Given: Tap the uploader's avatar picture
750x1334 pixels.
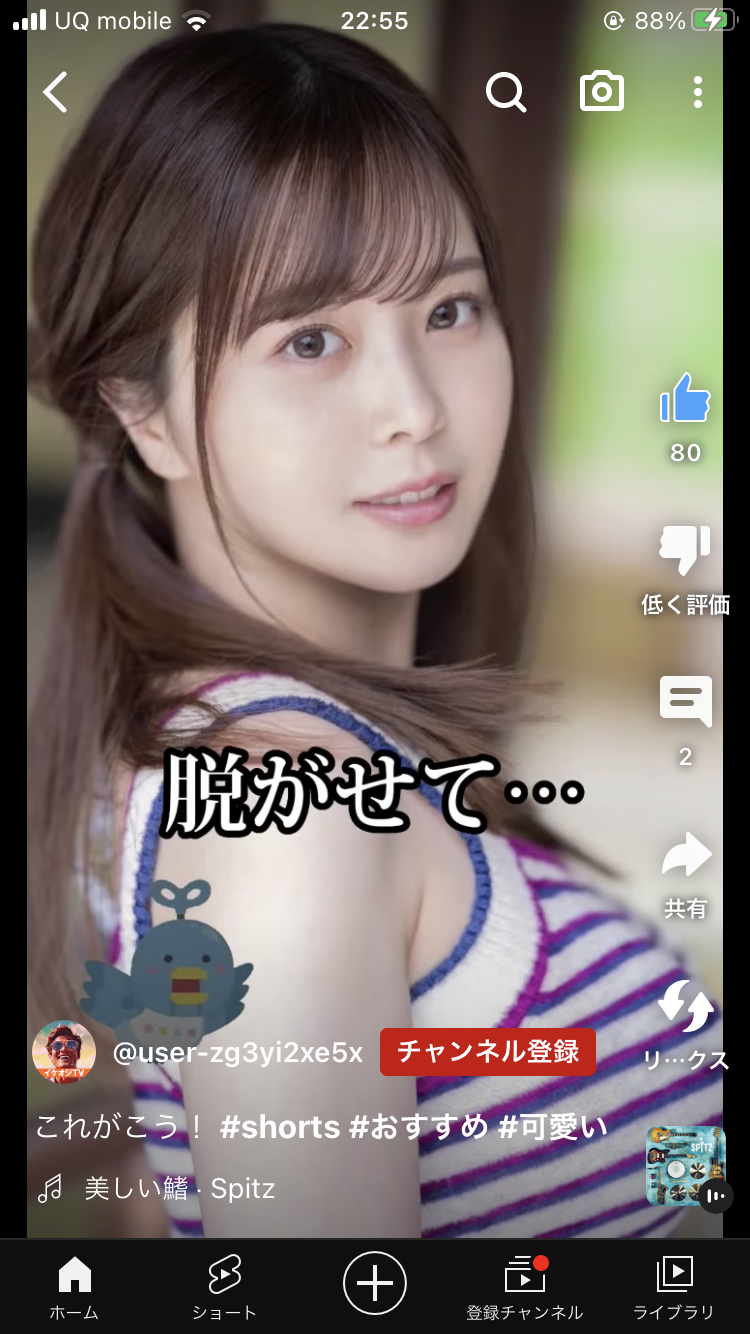Looking at the screenshot, I should tap(64, 1051).
